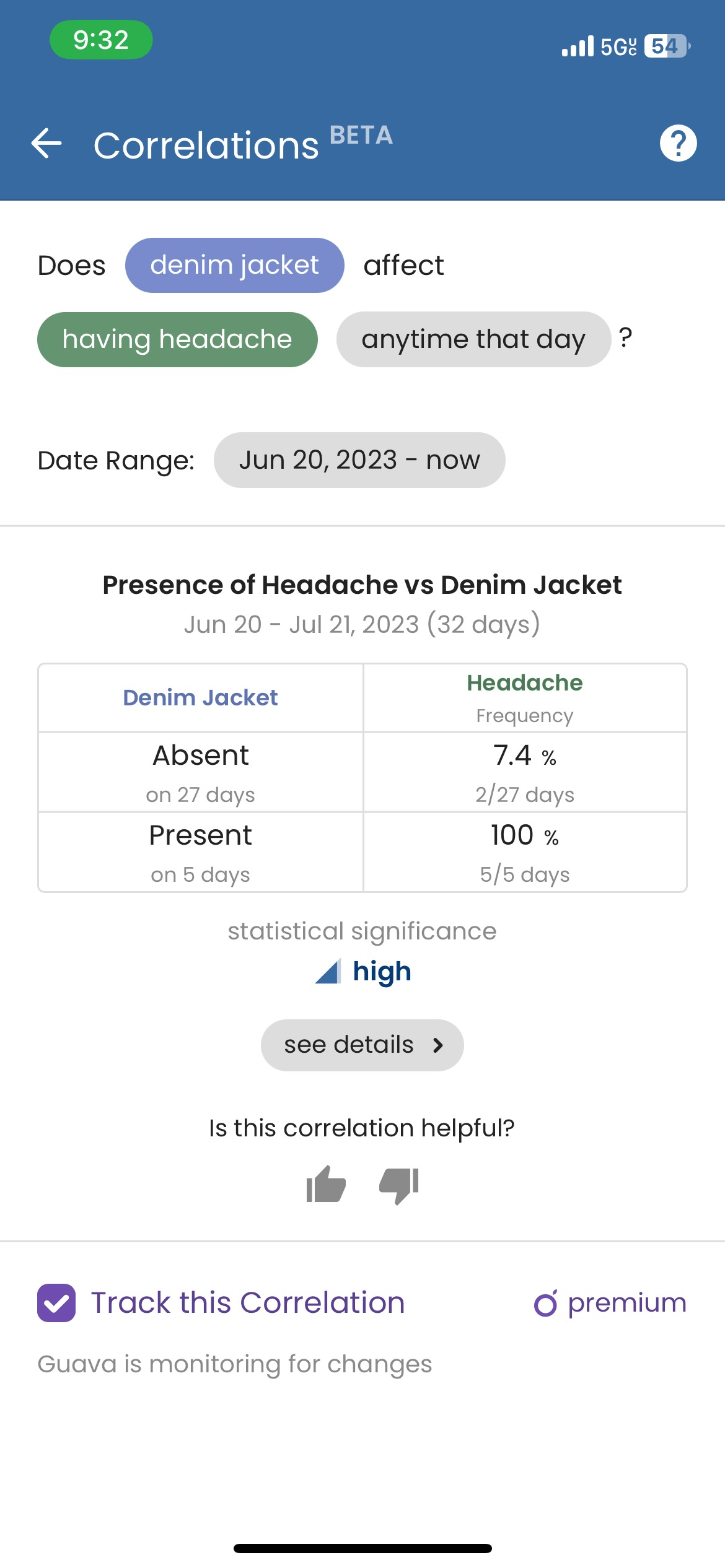Tap see details button
Screen dimensions: 725x1568
pyautogui.click(x=362, y=1045)
